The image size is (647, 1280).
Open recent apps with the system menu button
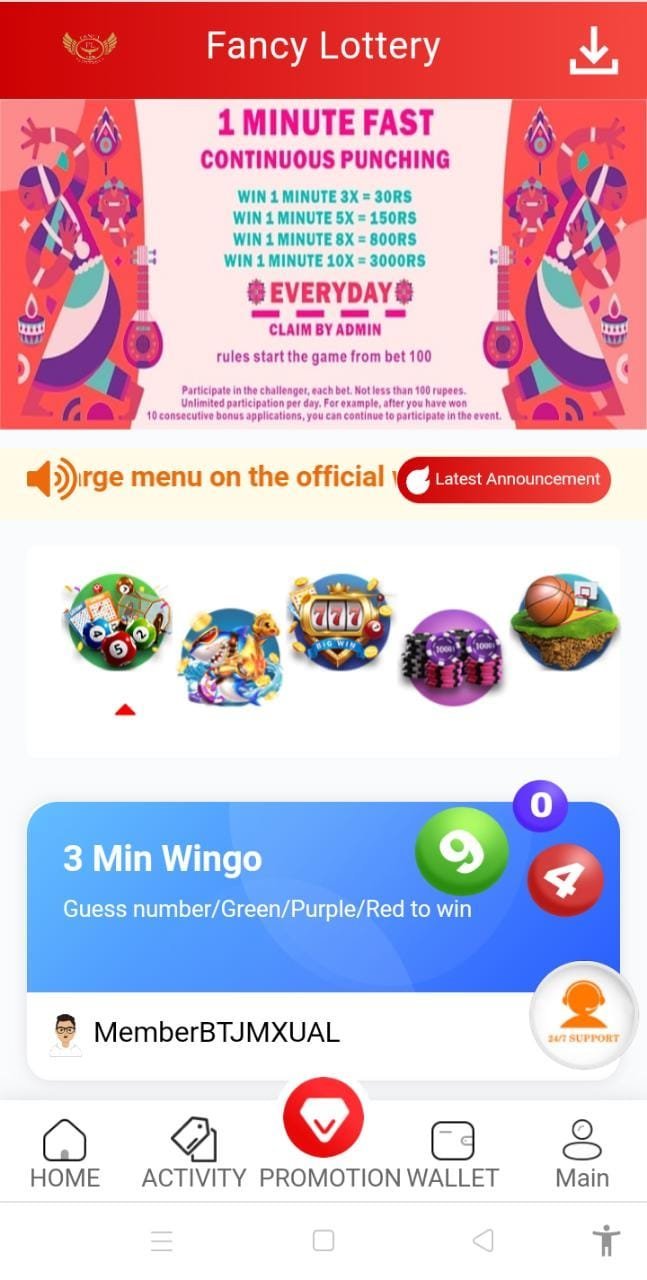162,1241
